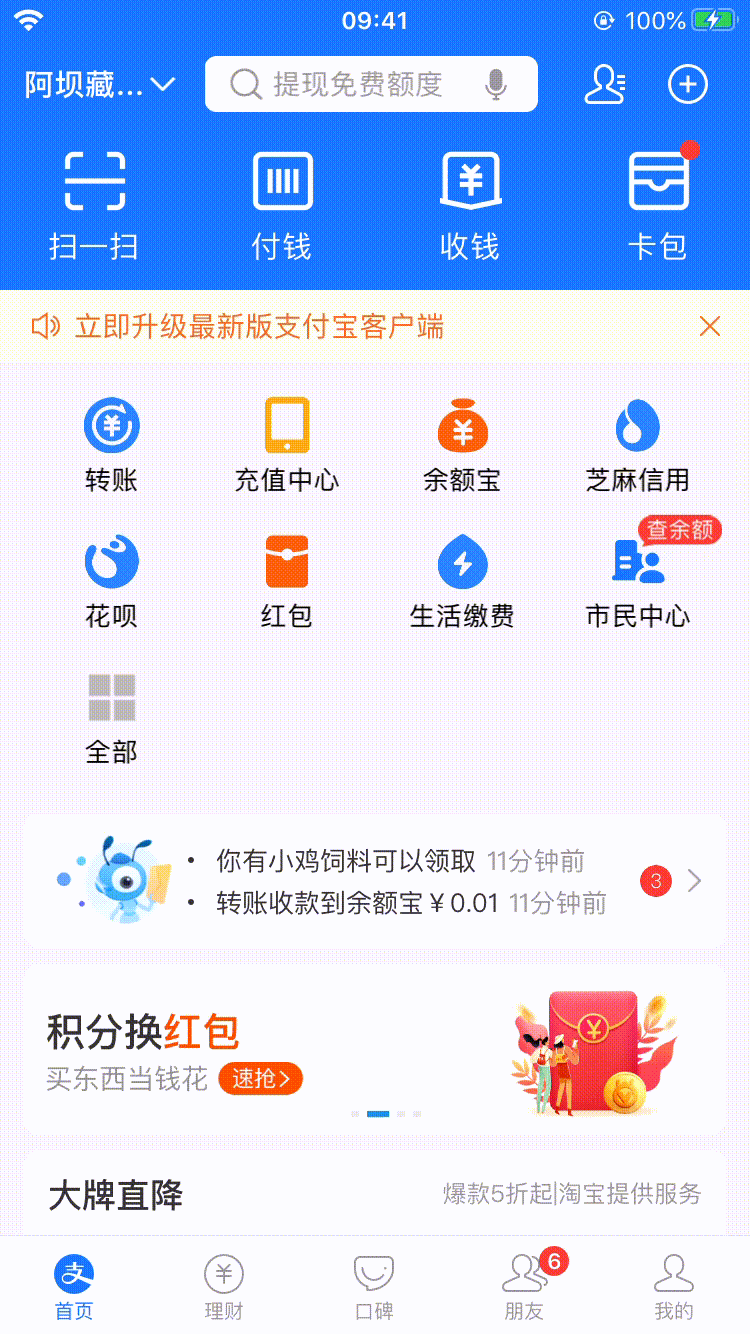Open the city selector dropdown 阿坝藏
Image resolution: width=750 pixels, height=1334 pixels.
point(100,85)
